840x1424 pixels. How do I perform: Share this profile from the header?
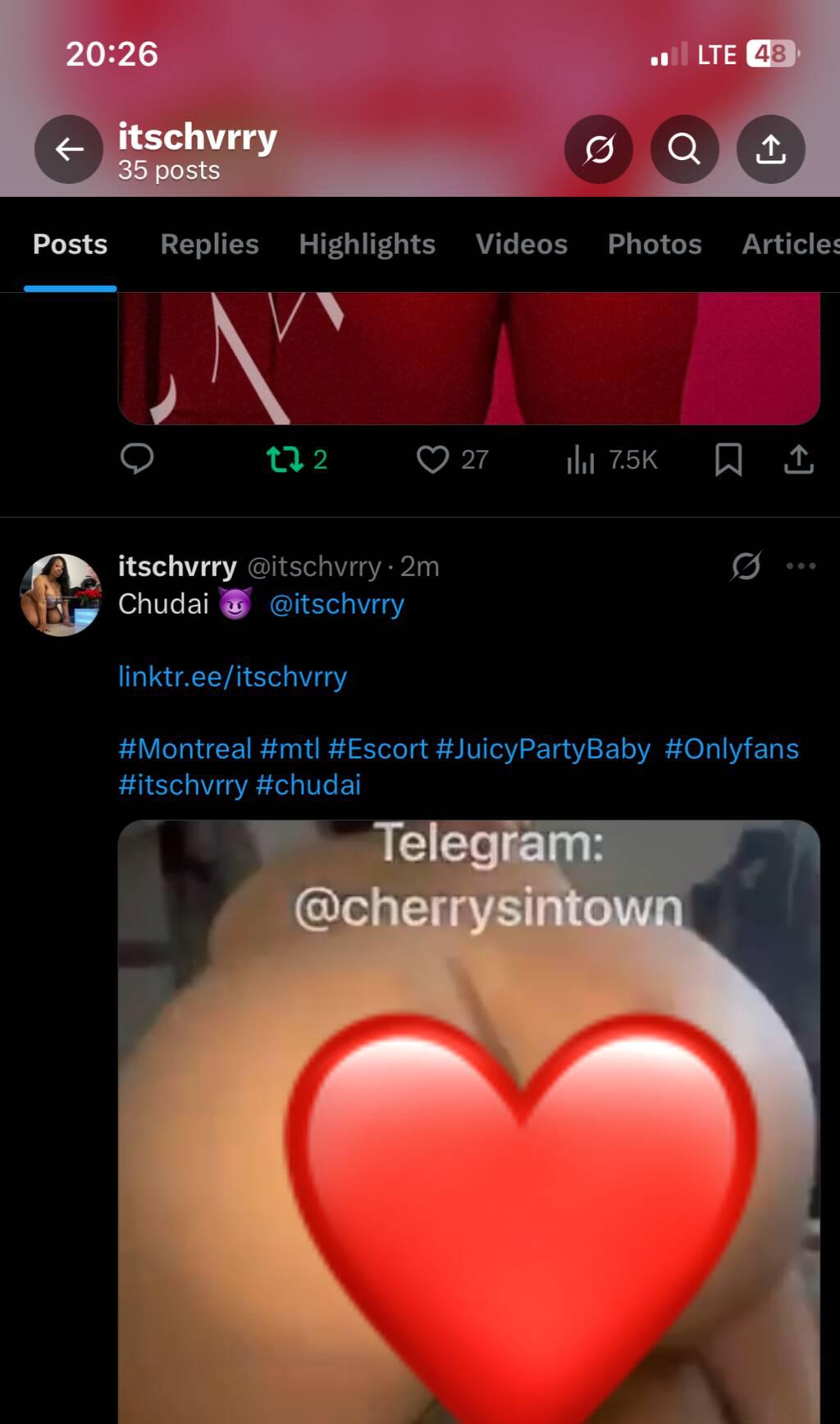770,149
